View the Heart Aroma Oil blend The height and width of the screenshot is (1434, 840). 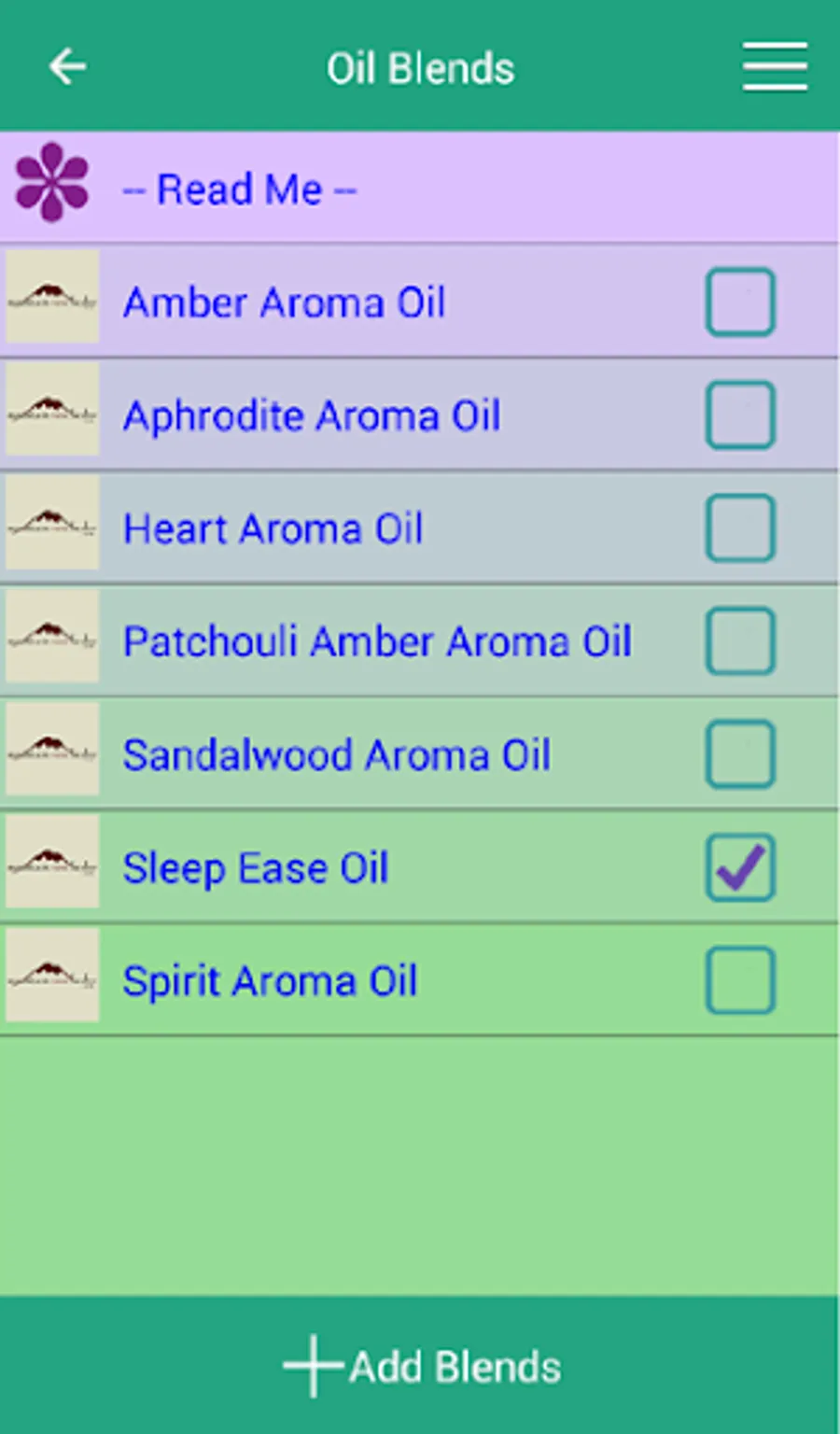point(273,528)
